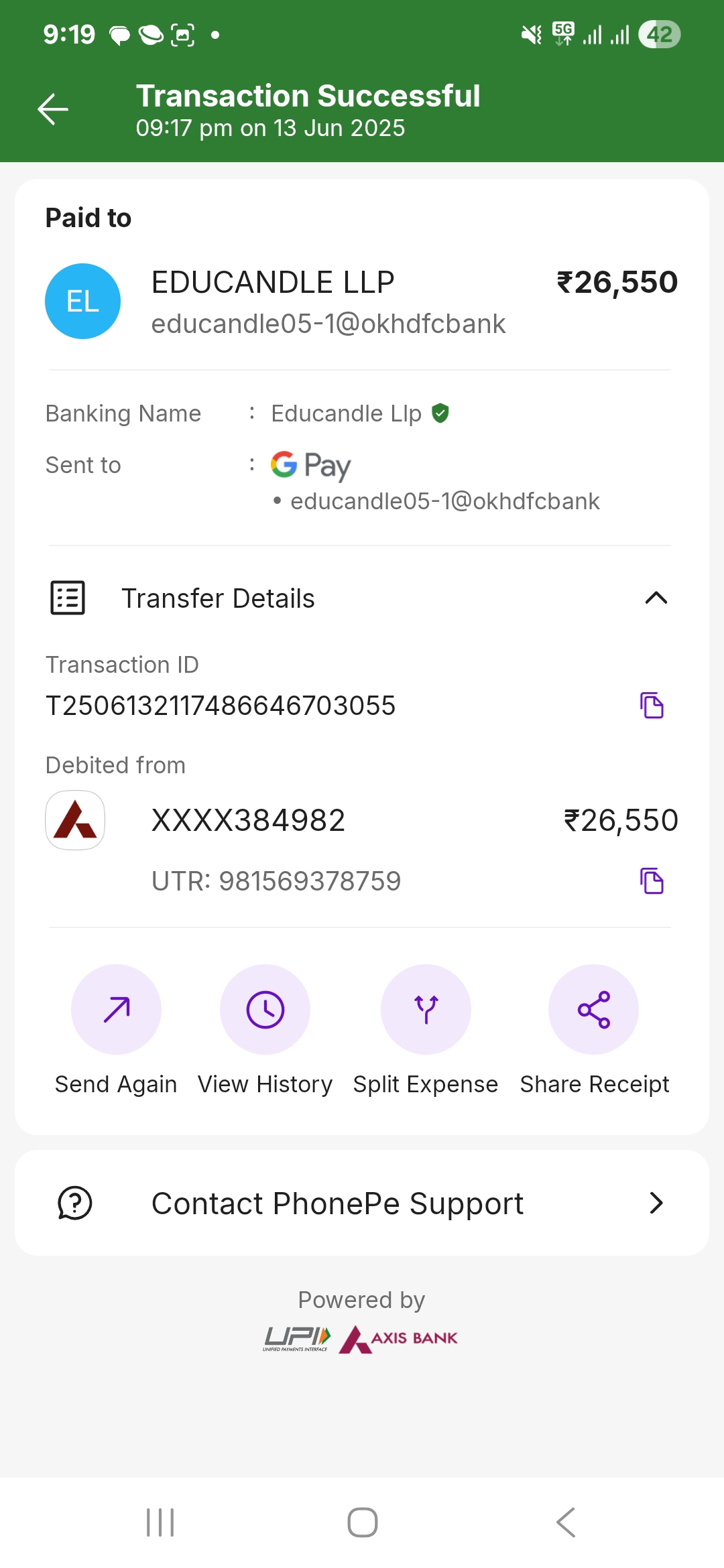Image resolution: width=724 pixels, height=1568 pixels.
Task: Open View History
Action: [265, 1010]
